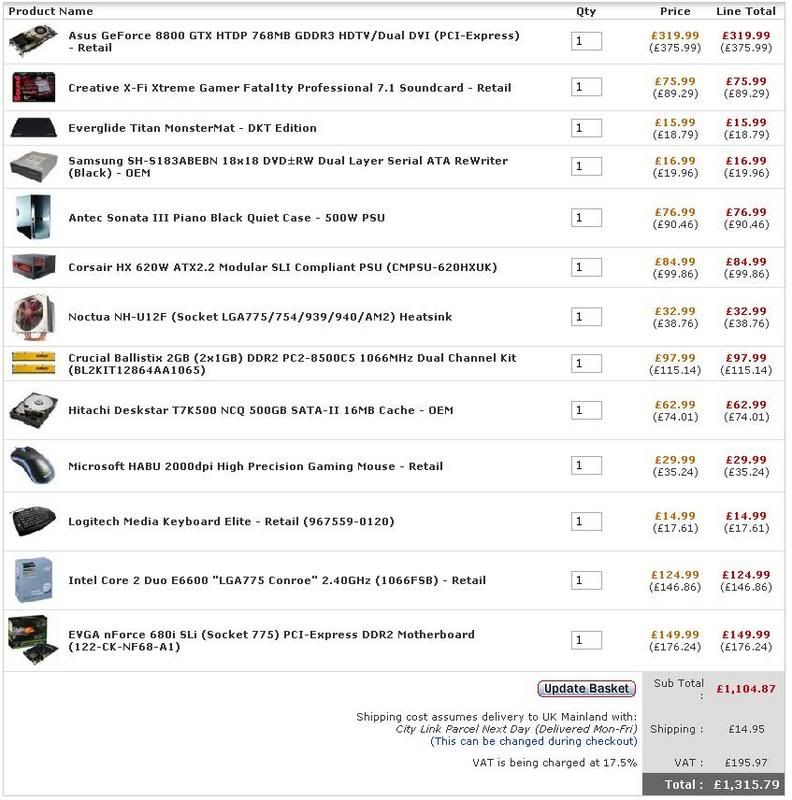Edit quantity for Corsair HX 620W PSU
The width and height of the screenshot is (792, 800).
click(586, 267)
